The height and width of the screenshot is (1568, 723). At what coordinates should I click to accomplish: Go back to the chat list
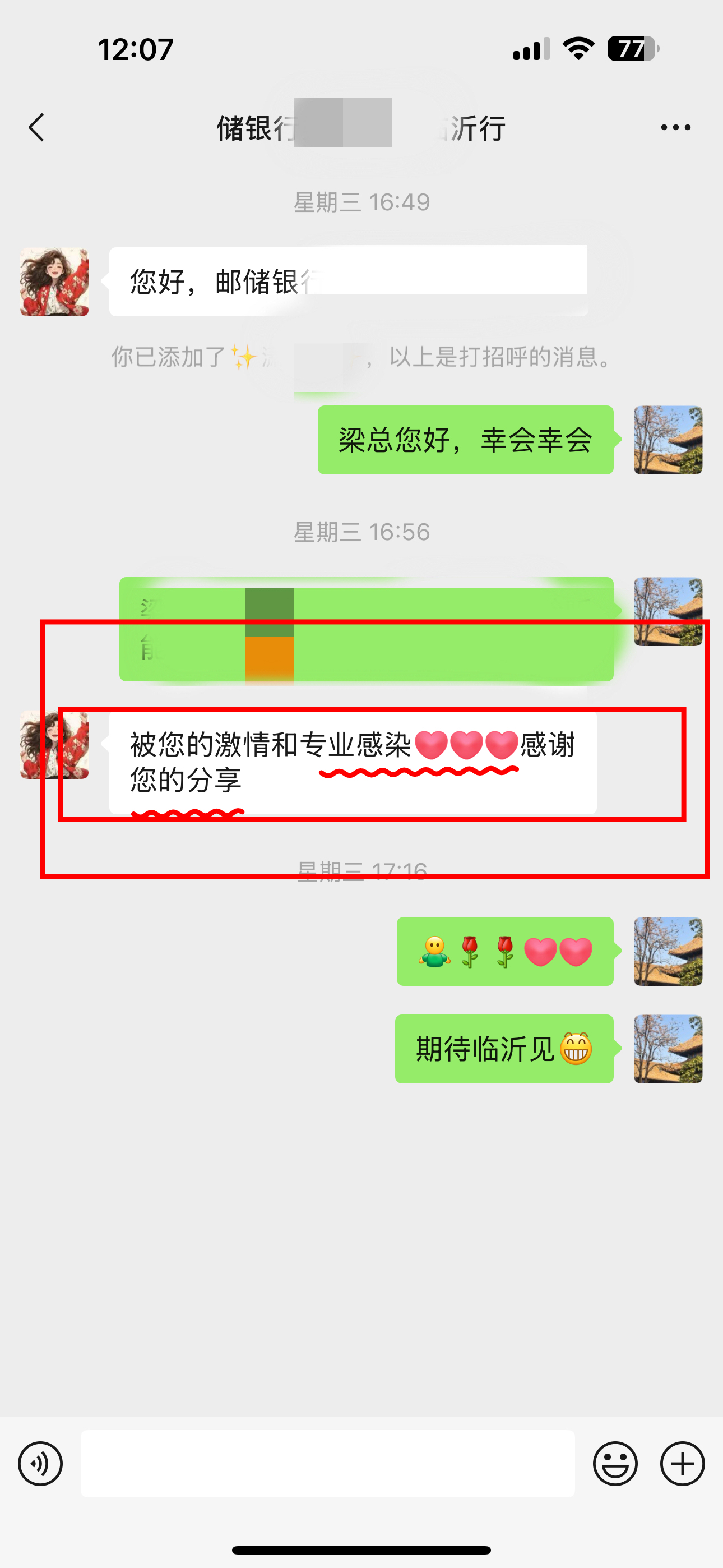pyautogui.click(x=36, y=127)
